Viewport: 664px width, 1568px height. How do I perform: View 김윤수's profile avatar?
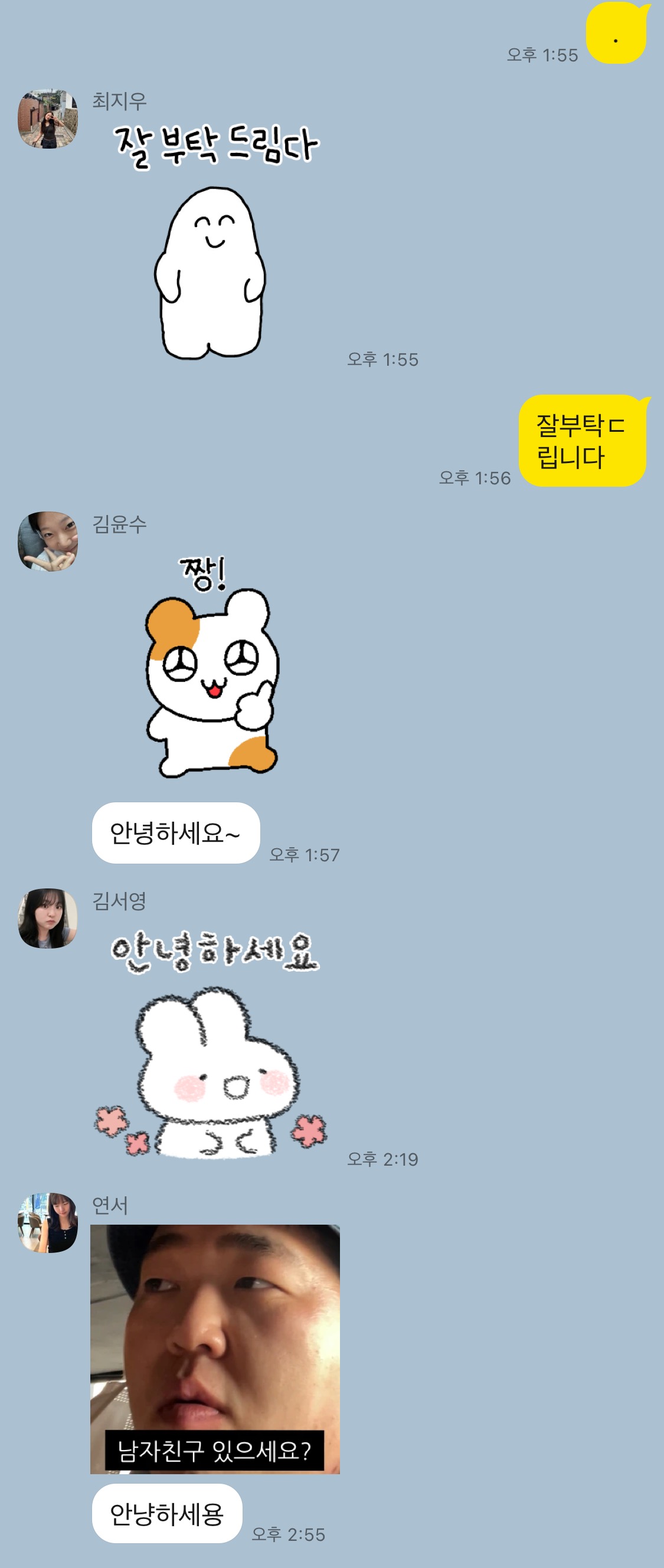[x=48, y=541]
